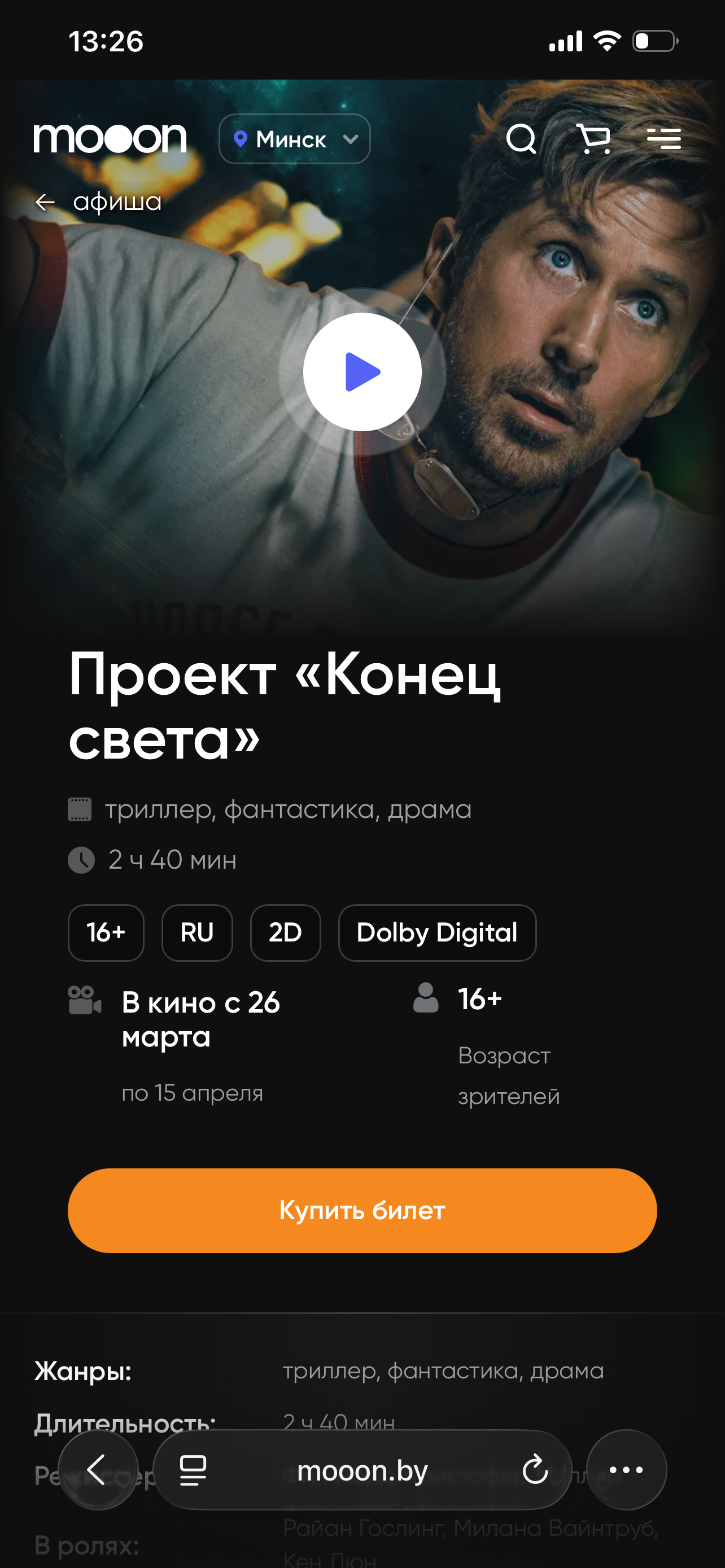
Task: Open the browser page options icon
Action: point(193,1470)
